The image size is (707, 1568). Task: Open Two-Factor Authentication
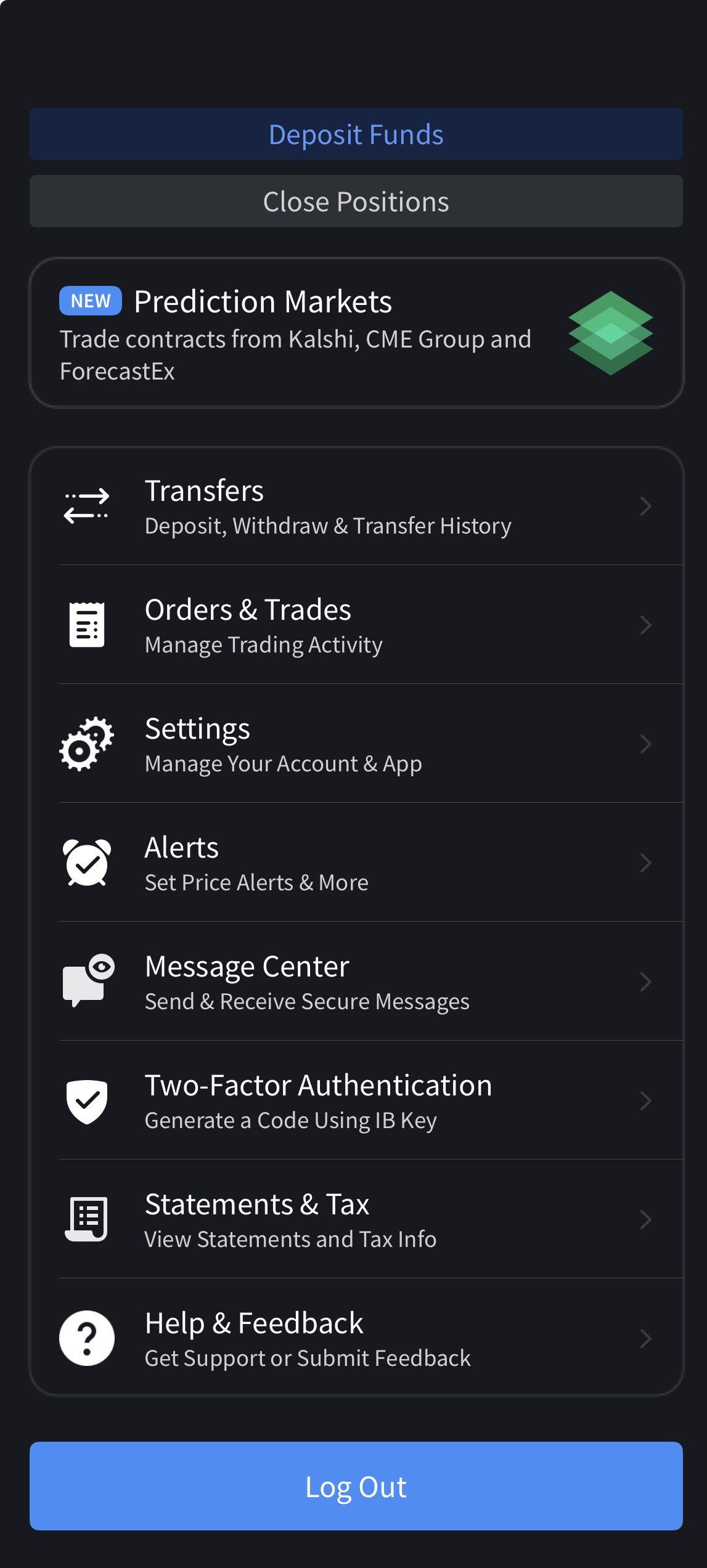356,1100
